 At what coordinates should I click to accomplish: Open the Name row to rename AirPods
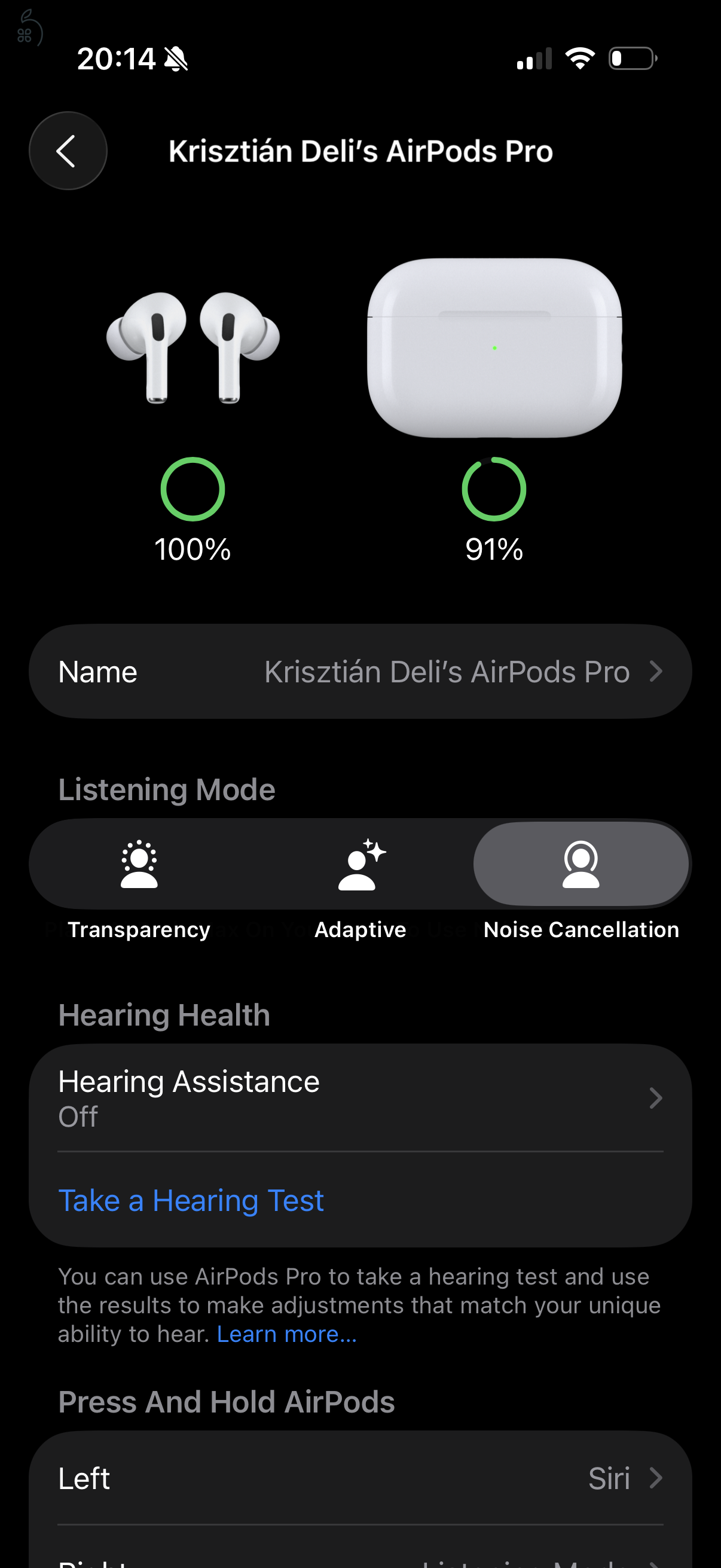tap(360, 672)
